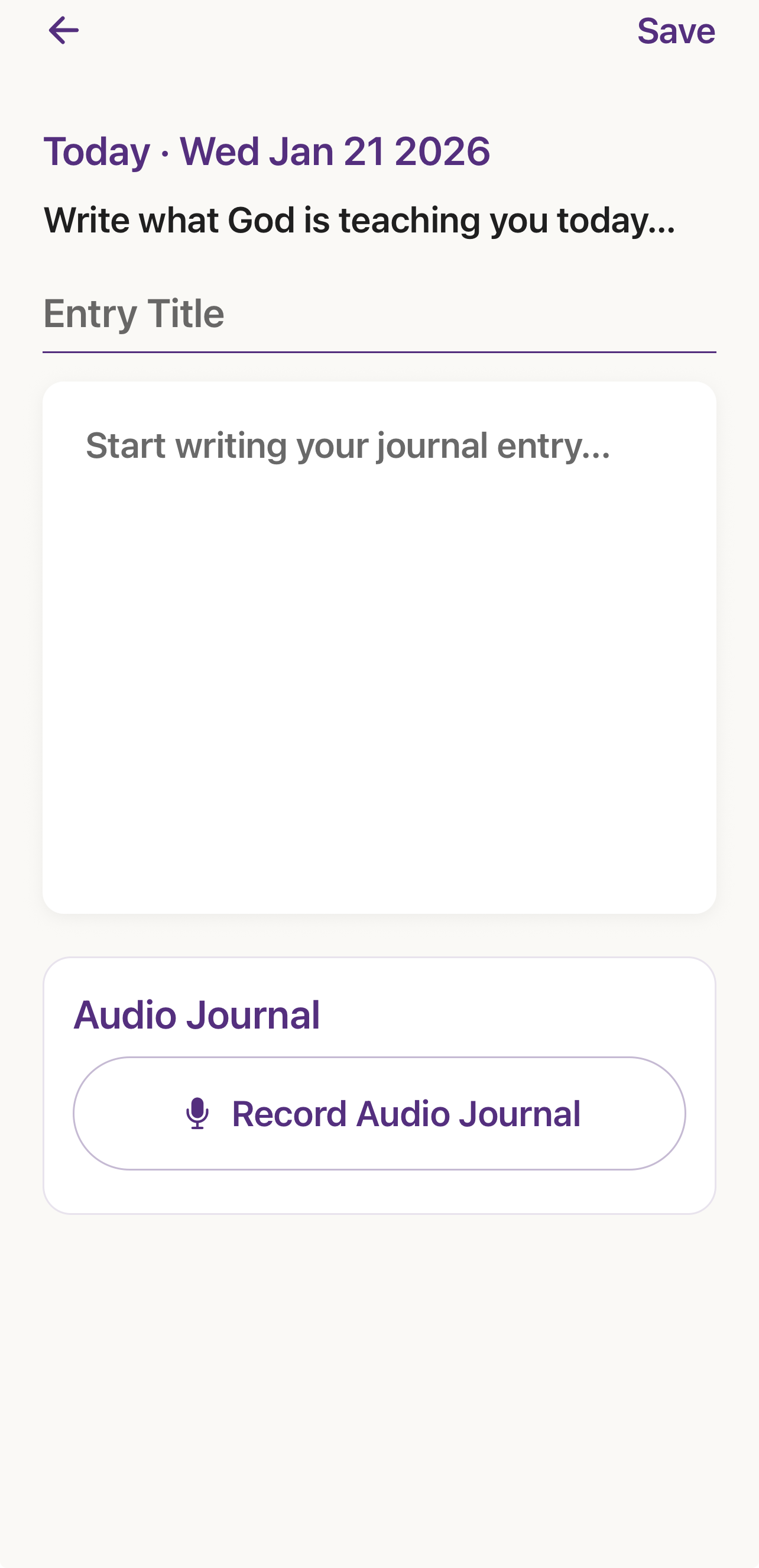
Task: Start recording an audio journal
Action: 378,1113
